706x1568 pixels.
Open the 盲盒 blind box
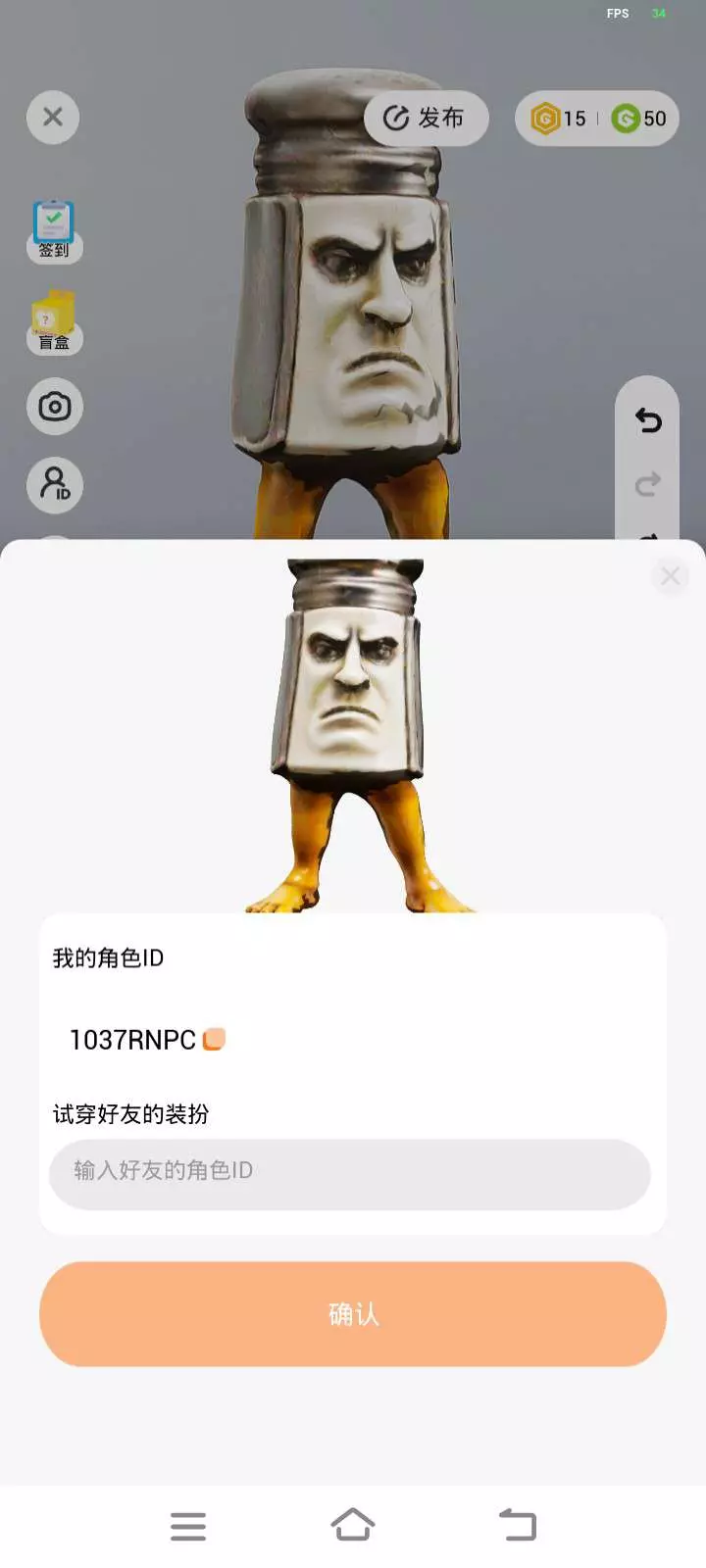click(x=54, y=321)
